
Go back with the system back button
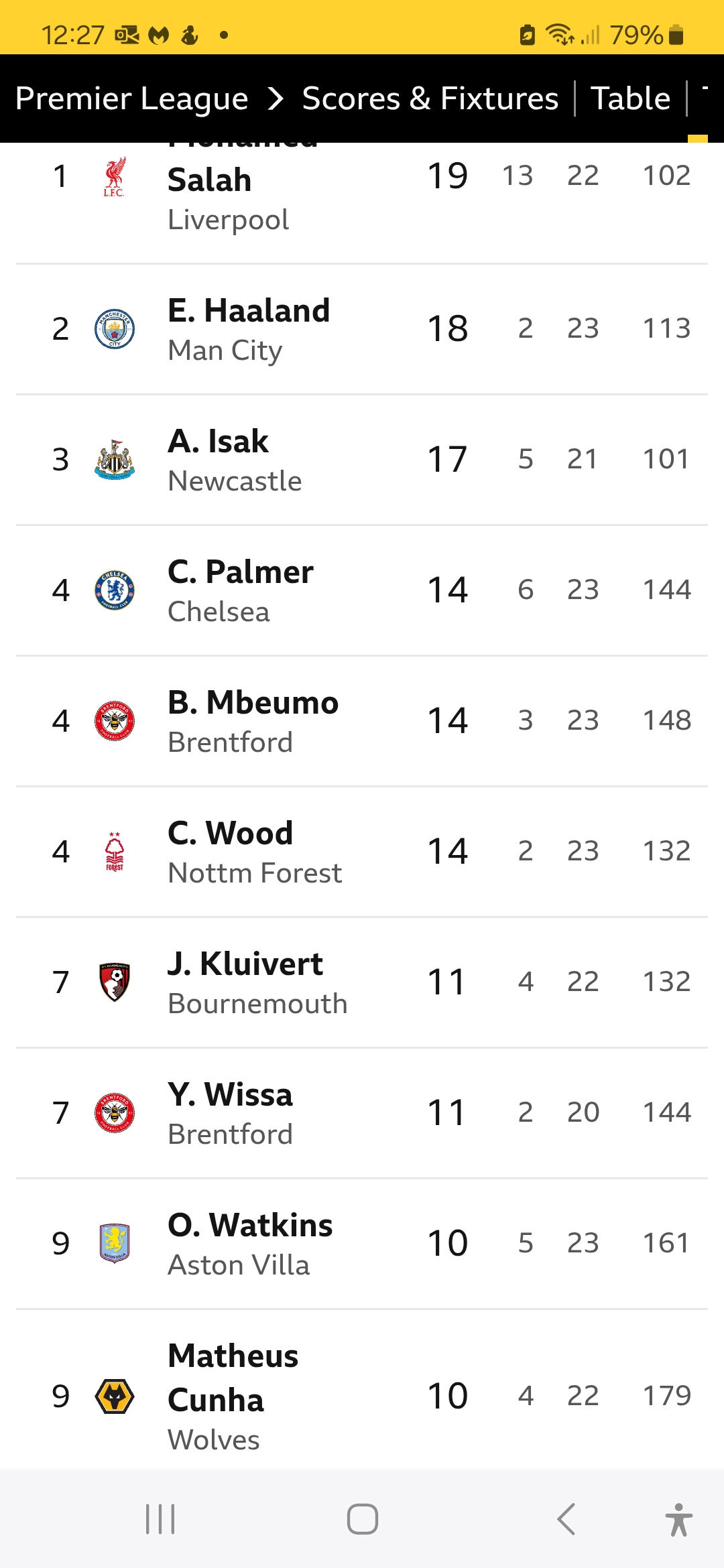click(x=566, y=1519)
